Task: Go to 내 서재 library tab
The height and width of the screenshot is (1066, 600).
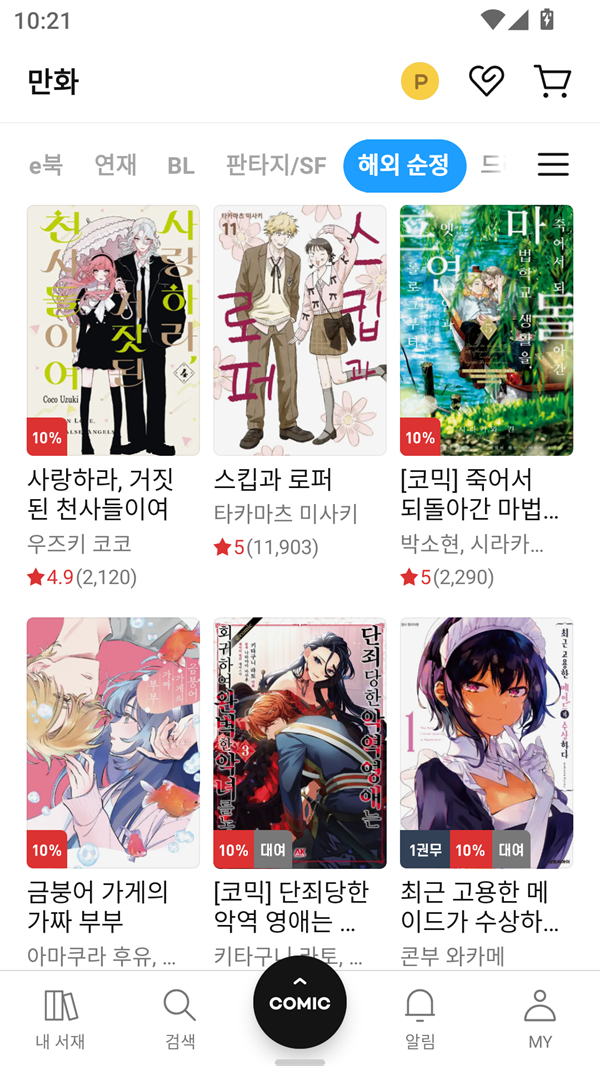Action: 60,1018
